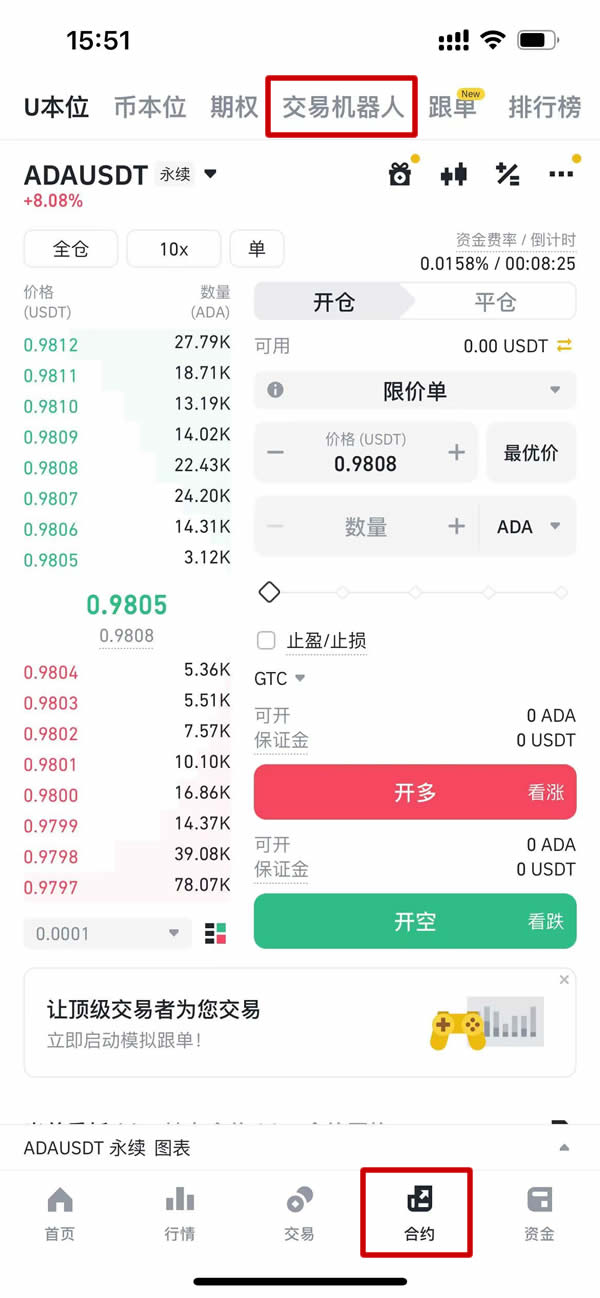Switch to the 排行榜 tab
The image size is (600, 1298).
point(544,107)
